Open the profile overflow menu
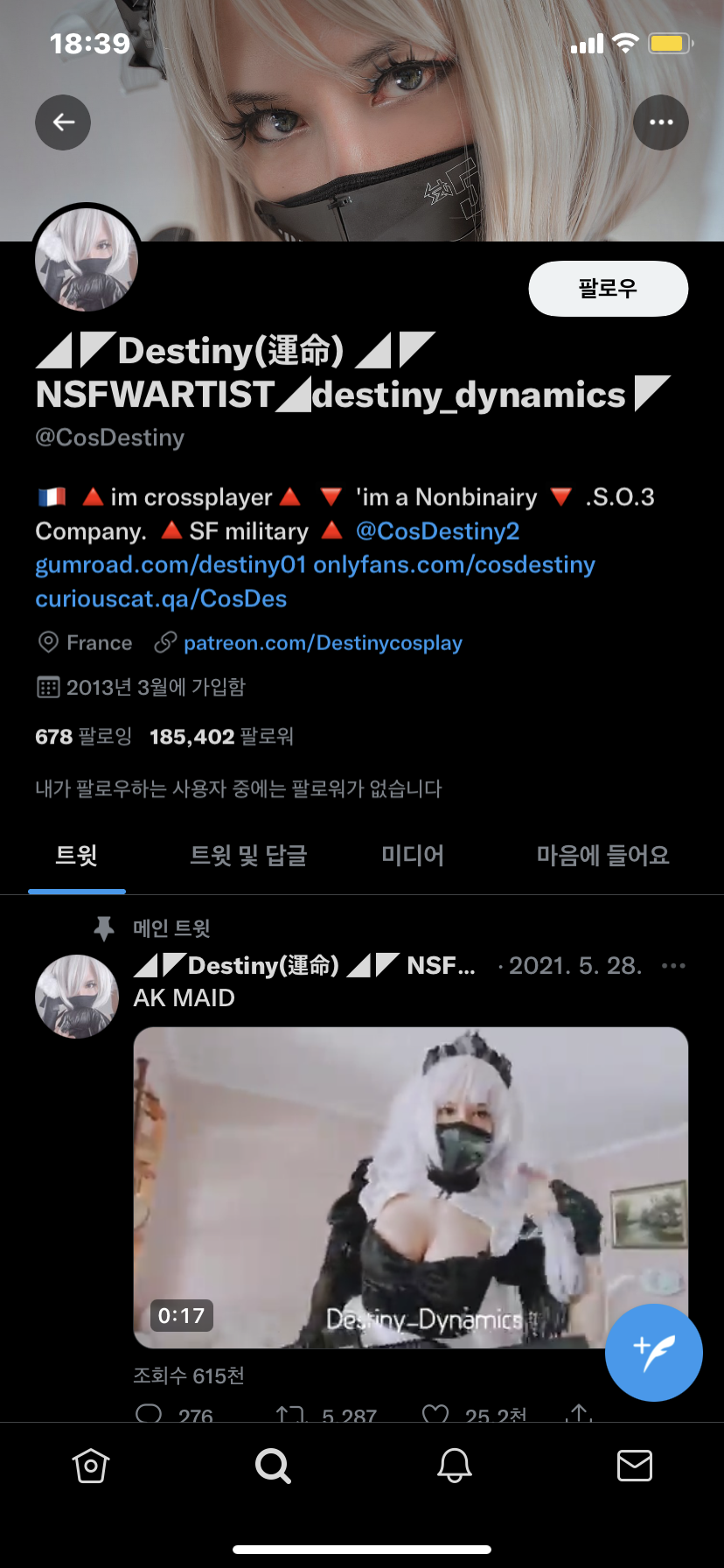Screen dimensions: 724x1568 point(661,122)
